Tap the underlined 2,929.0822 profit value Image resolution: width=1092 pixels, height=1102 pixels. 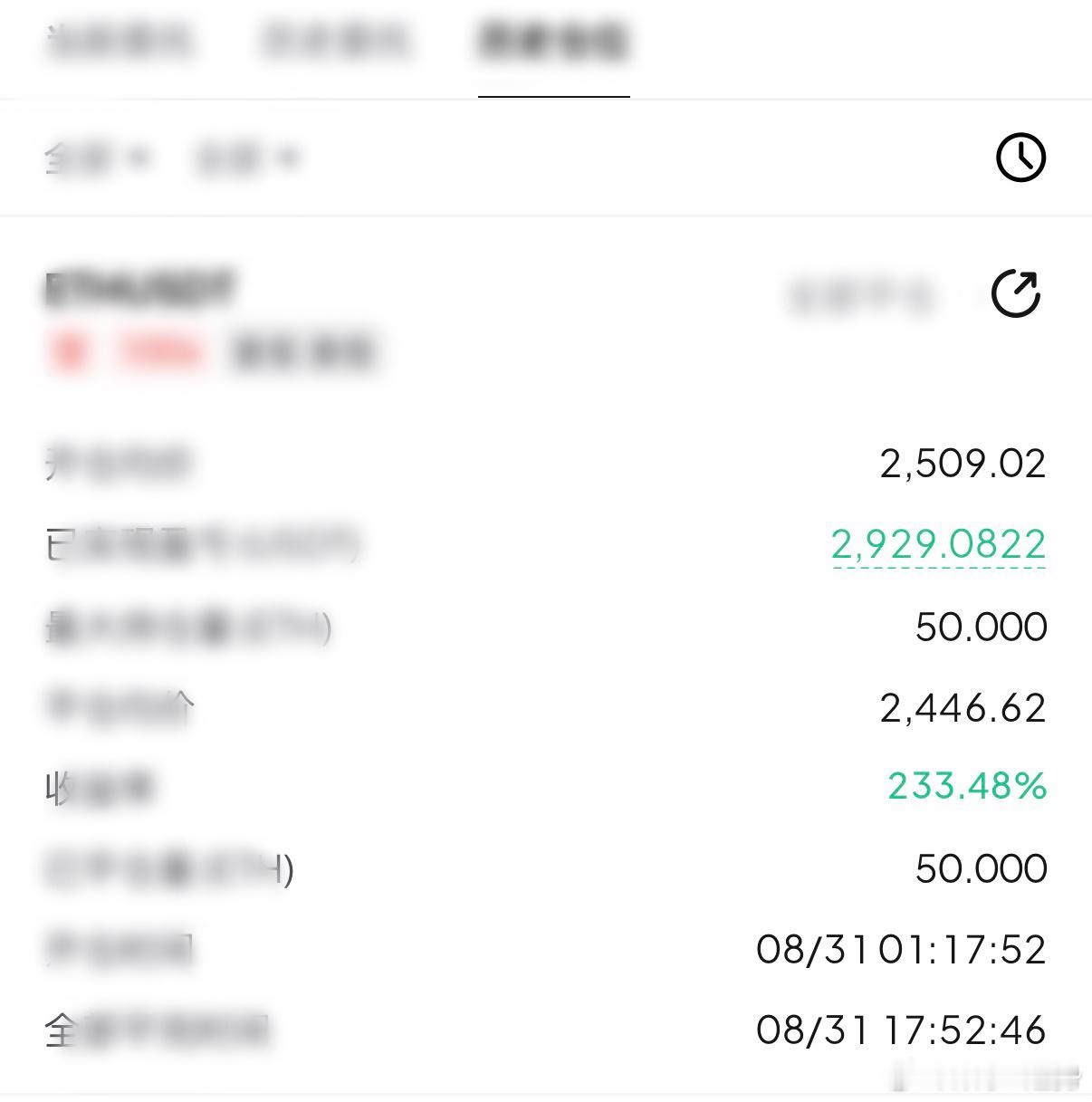938,545
